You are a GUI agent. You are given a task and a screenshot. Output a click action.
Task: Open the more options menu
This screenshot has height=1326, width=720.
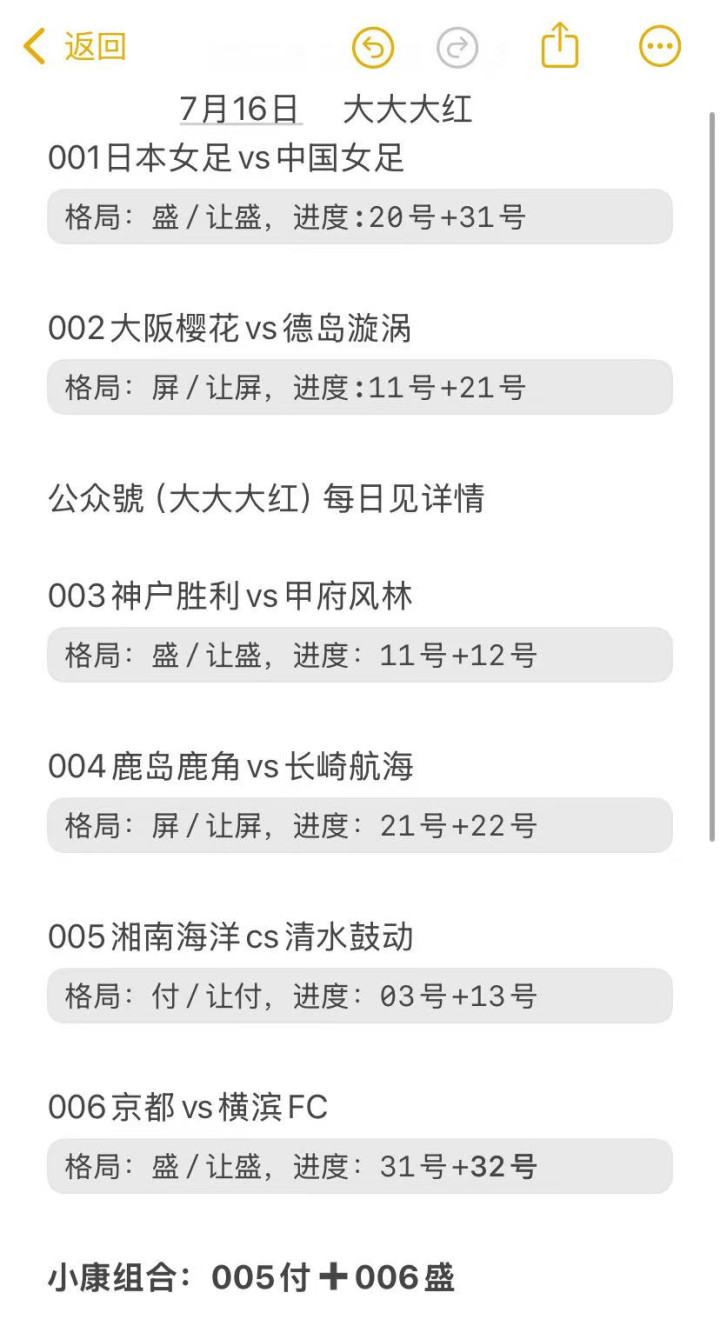[x=660, y=46]
